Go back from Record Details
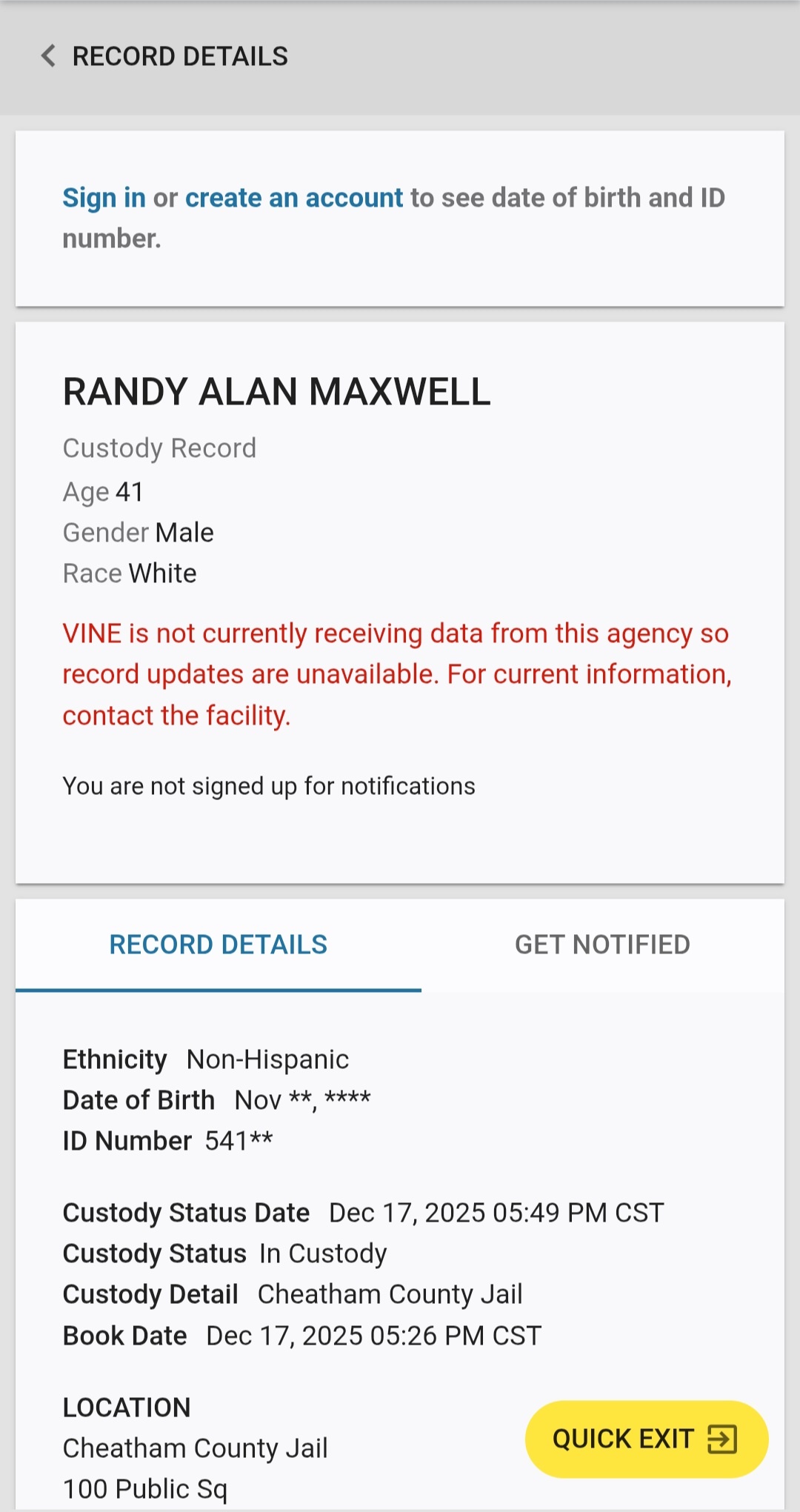The width and height of the screenshot is (800, 1512). (49, 56)
